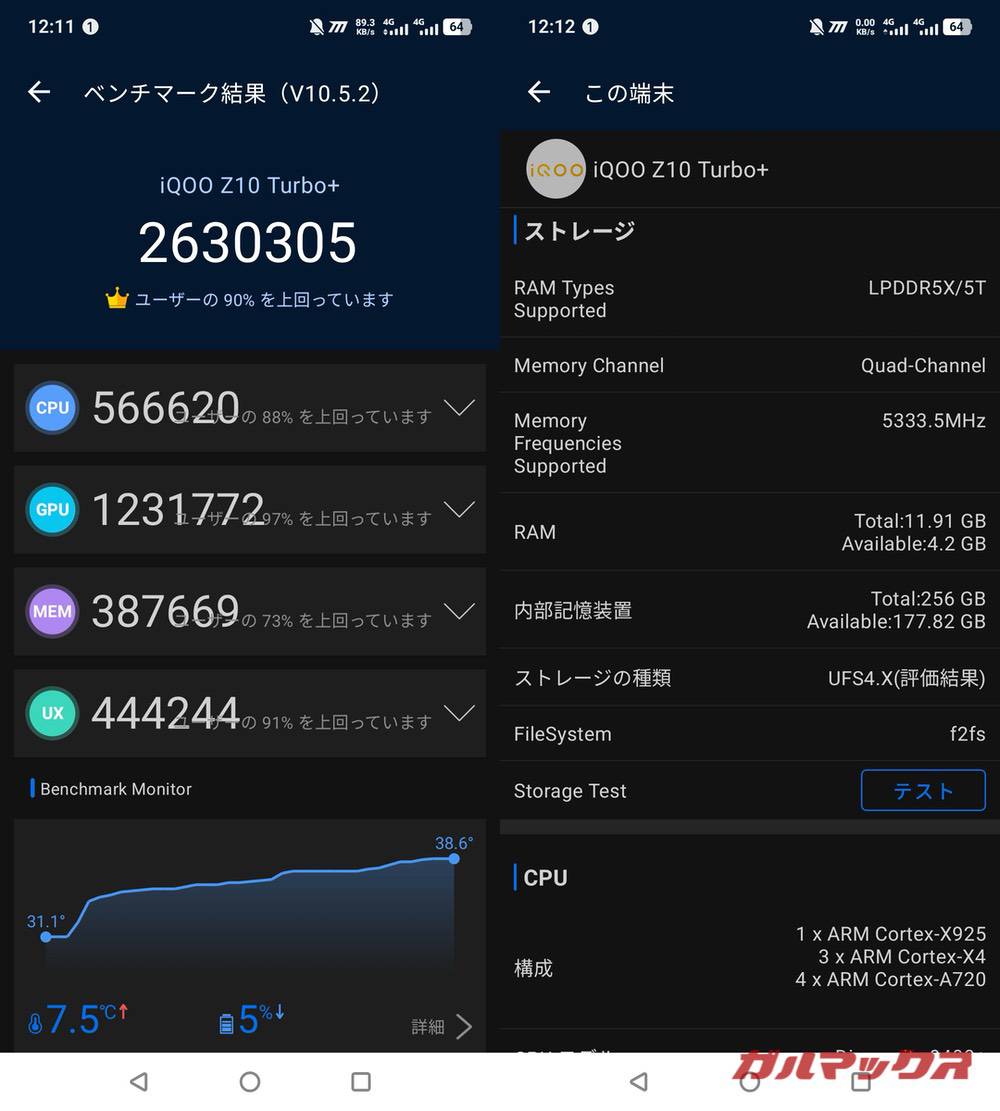The width and height of the screenshot is (1000, 1111).
Task: Open 詳細 for the Benchmark Monitor
Action: [x=442, y=1026]
